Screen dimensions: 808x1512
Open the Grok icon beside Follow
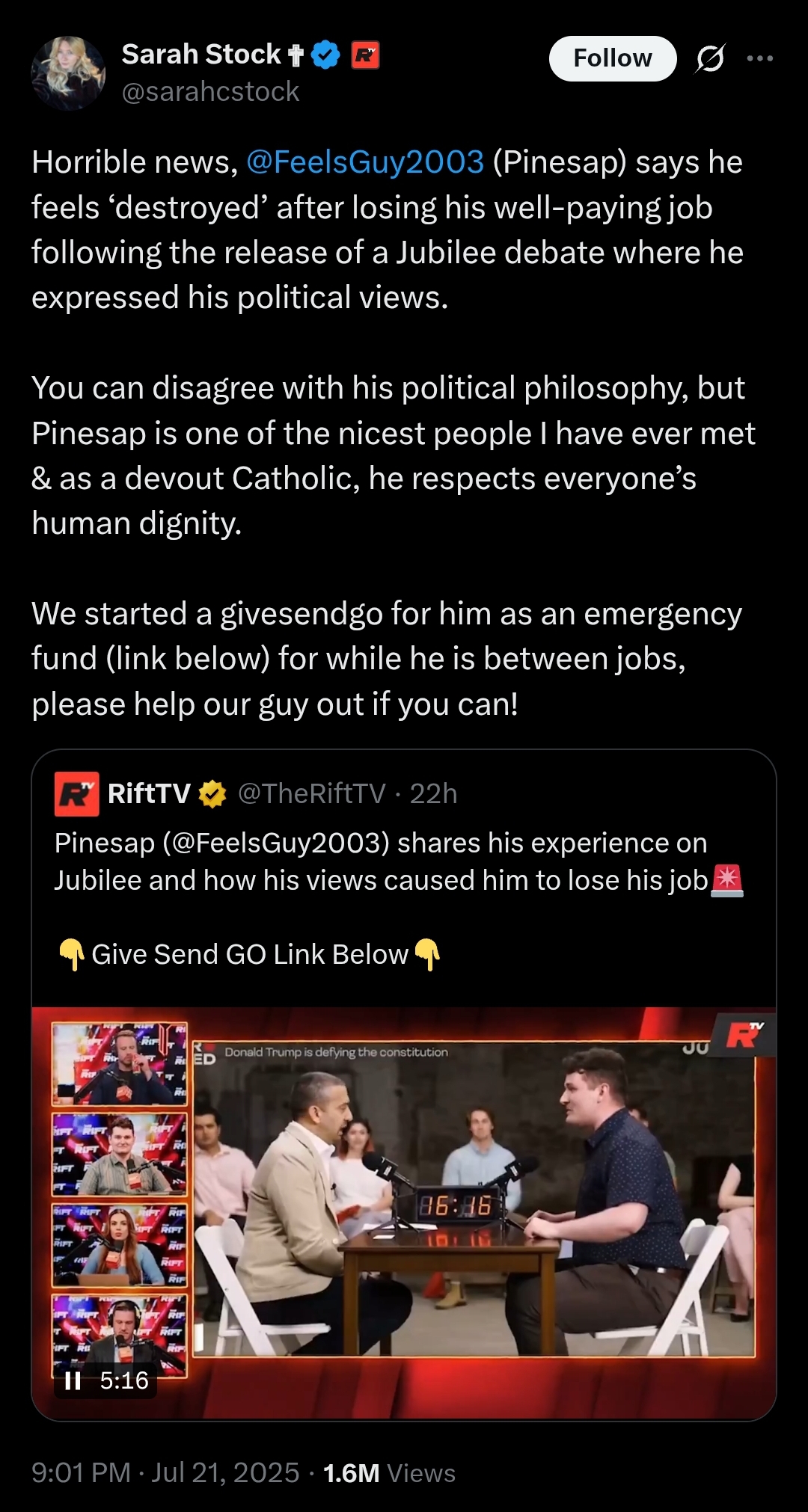(709, 58)
